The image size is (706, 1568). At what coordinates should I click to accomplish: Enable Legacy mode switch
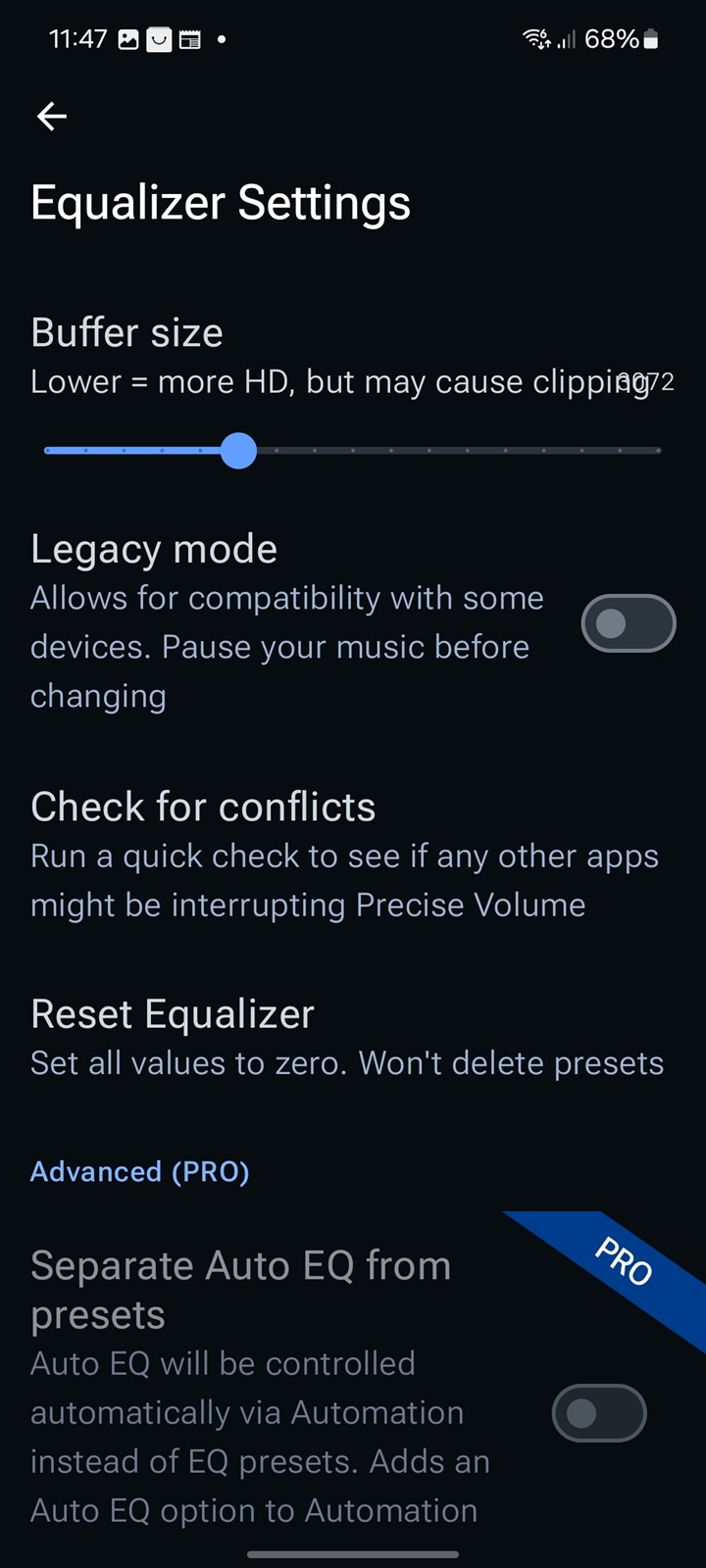(x=628, y=623)
